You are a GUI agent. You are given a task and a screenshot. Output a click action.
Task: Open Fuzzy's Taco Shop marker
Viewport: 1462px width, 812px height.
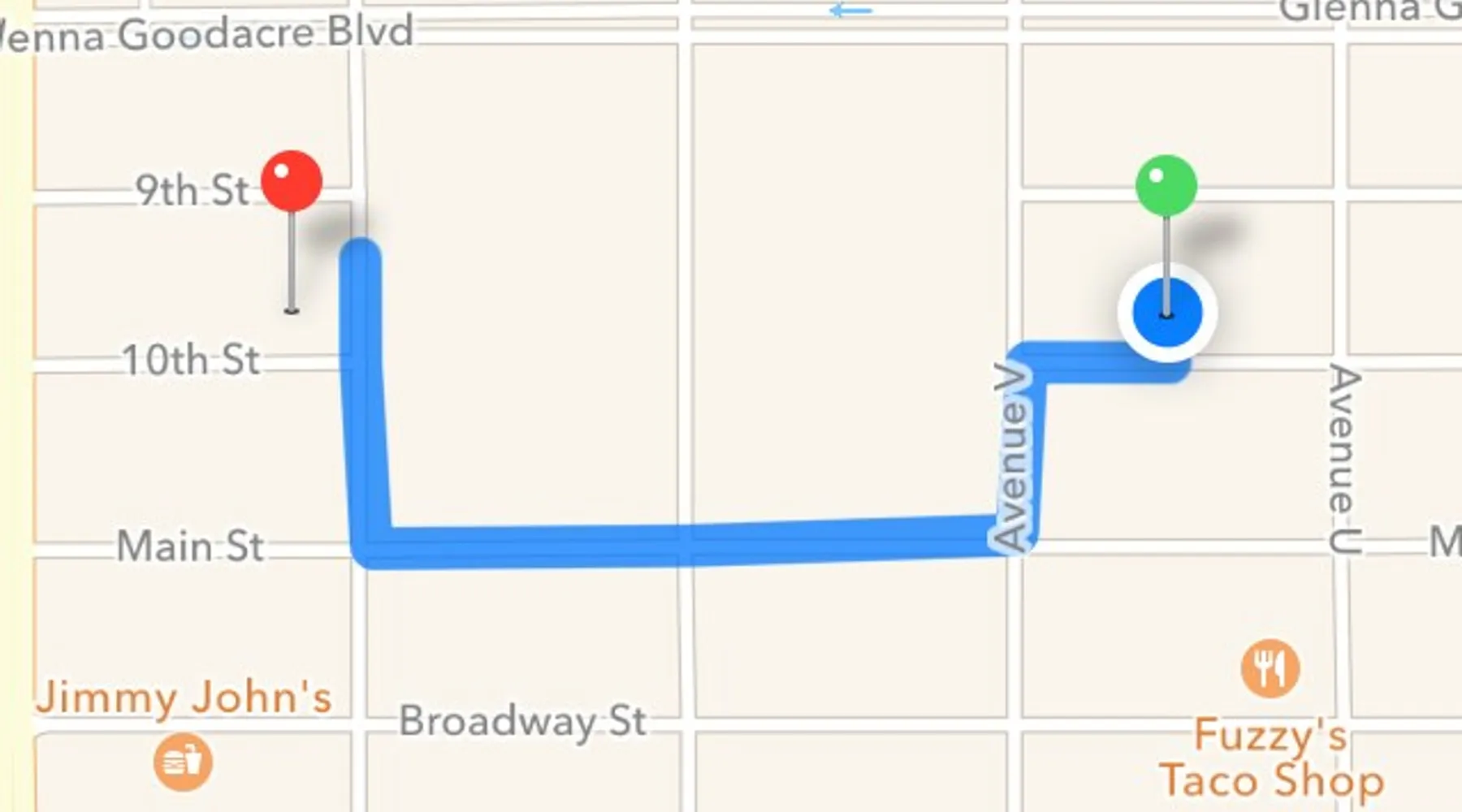[1270, 669]
